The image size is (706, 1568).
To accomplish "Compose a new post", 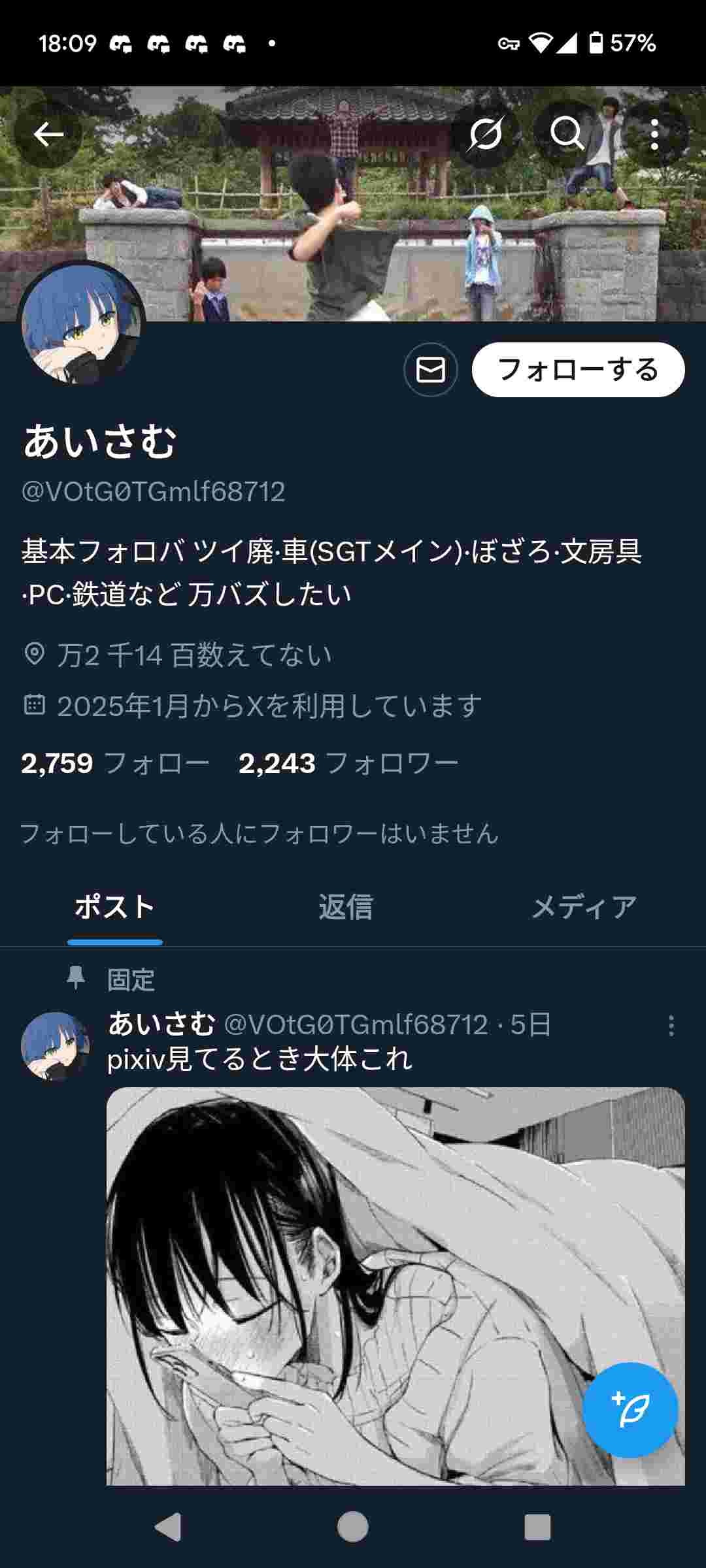I will (x=630, y=1410).
